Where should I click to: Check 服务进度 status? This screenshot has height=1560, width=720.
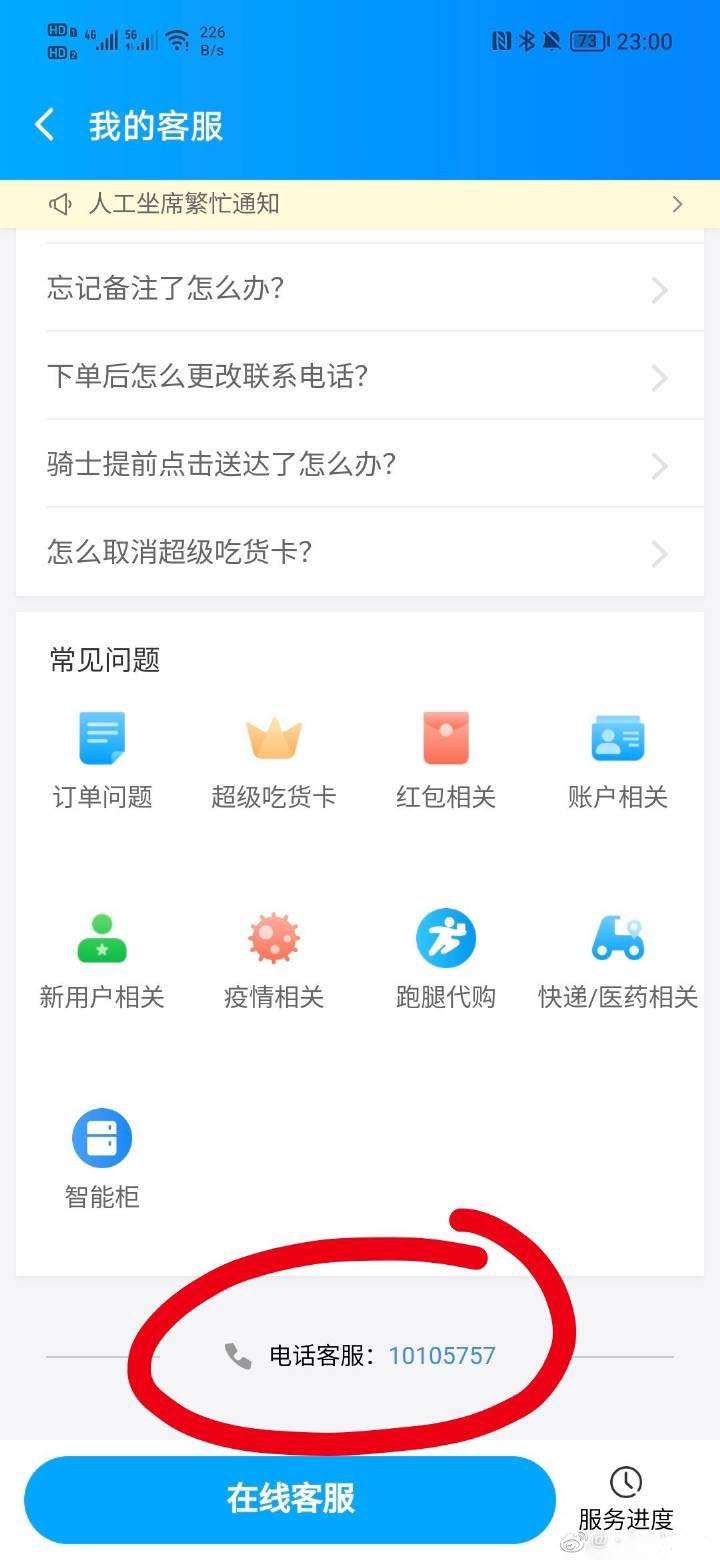pyautogui.click(x=626, y=1499)
